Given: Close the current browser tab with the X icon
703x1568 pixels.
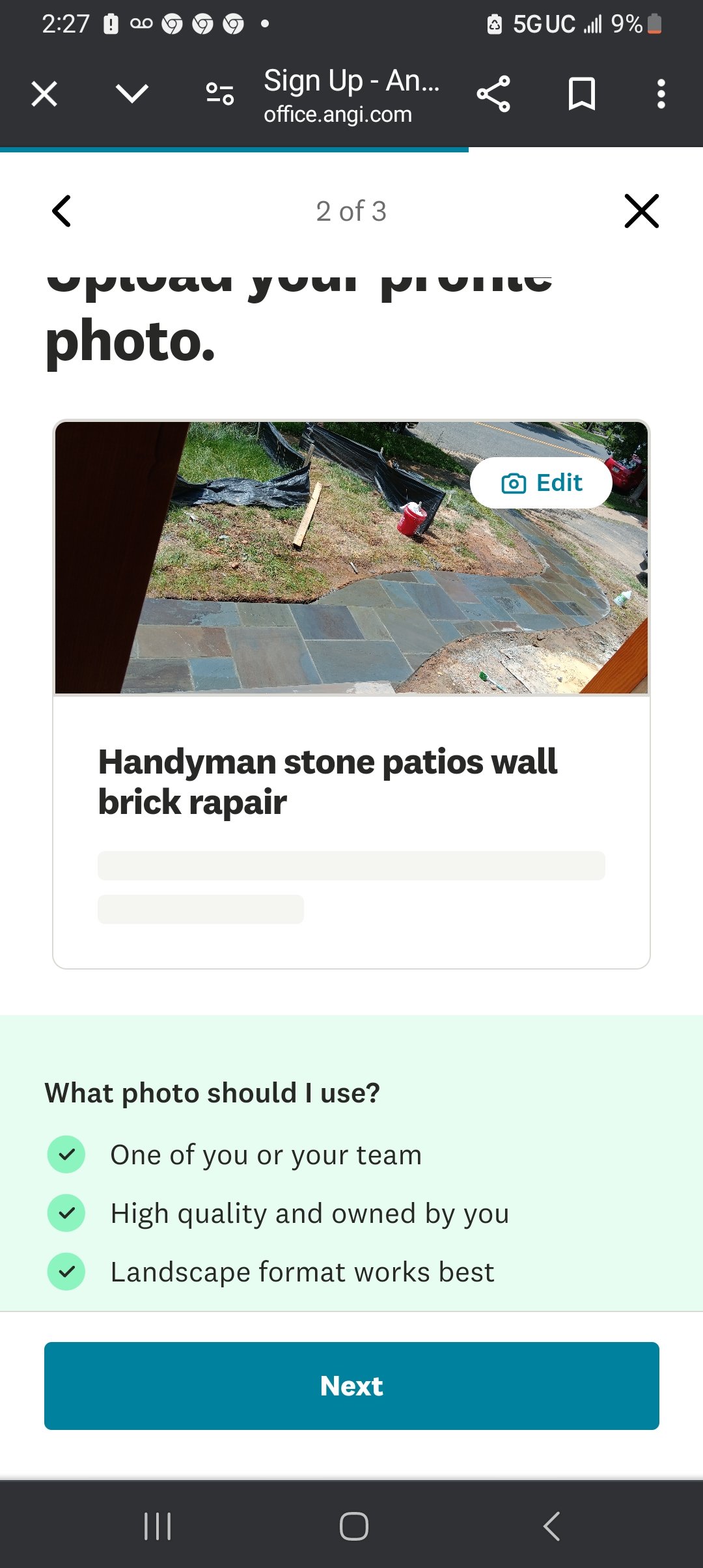Looking at the screenshot, I should (x=43, y=93).
